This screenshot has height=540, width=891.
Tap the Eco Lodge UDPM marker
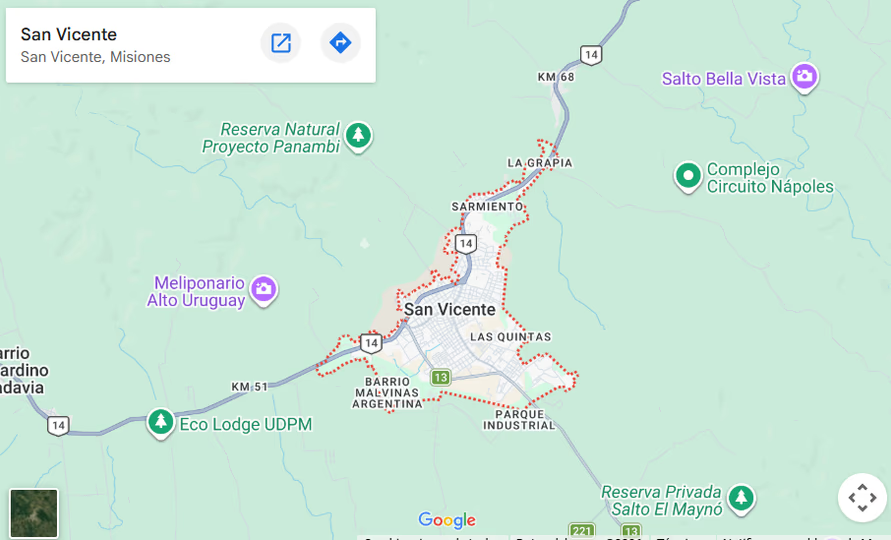click(x=161, y=423)
